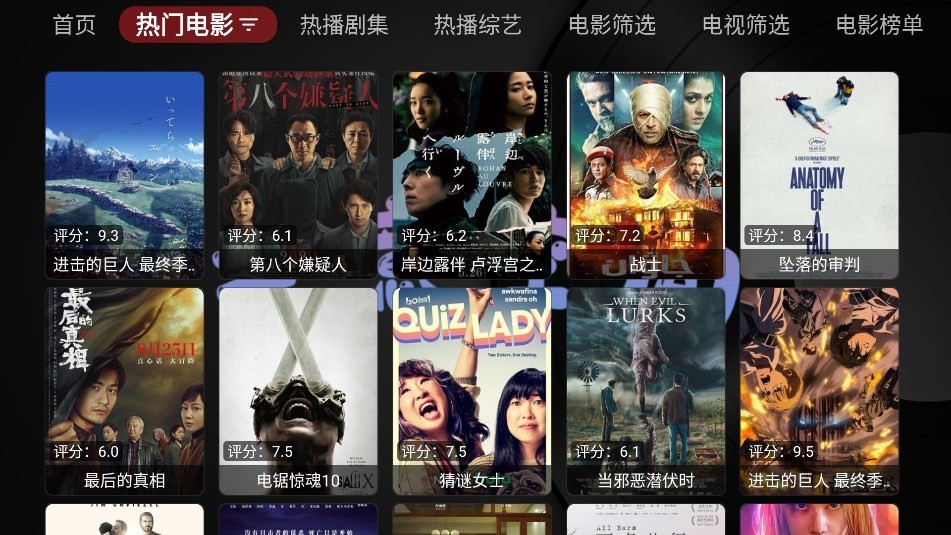Select the 岸边露伴 卢浮宫 movie card
Image resolution: width=951 pixels, height=535 pixels.
tap(472, 174)
